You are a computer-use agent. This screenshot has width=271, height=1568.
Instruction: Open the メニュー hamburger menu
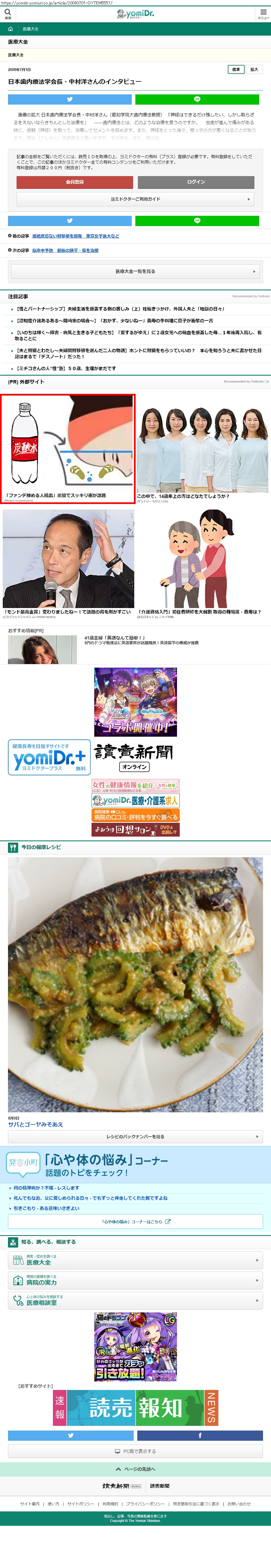coord(262,14)
